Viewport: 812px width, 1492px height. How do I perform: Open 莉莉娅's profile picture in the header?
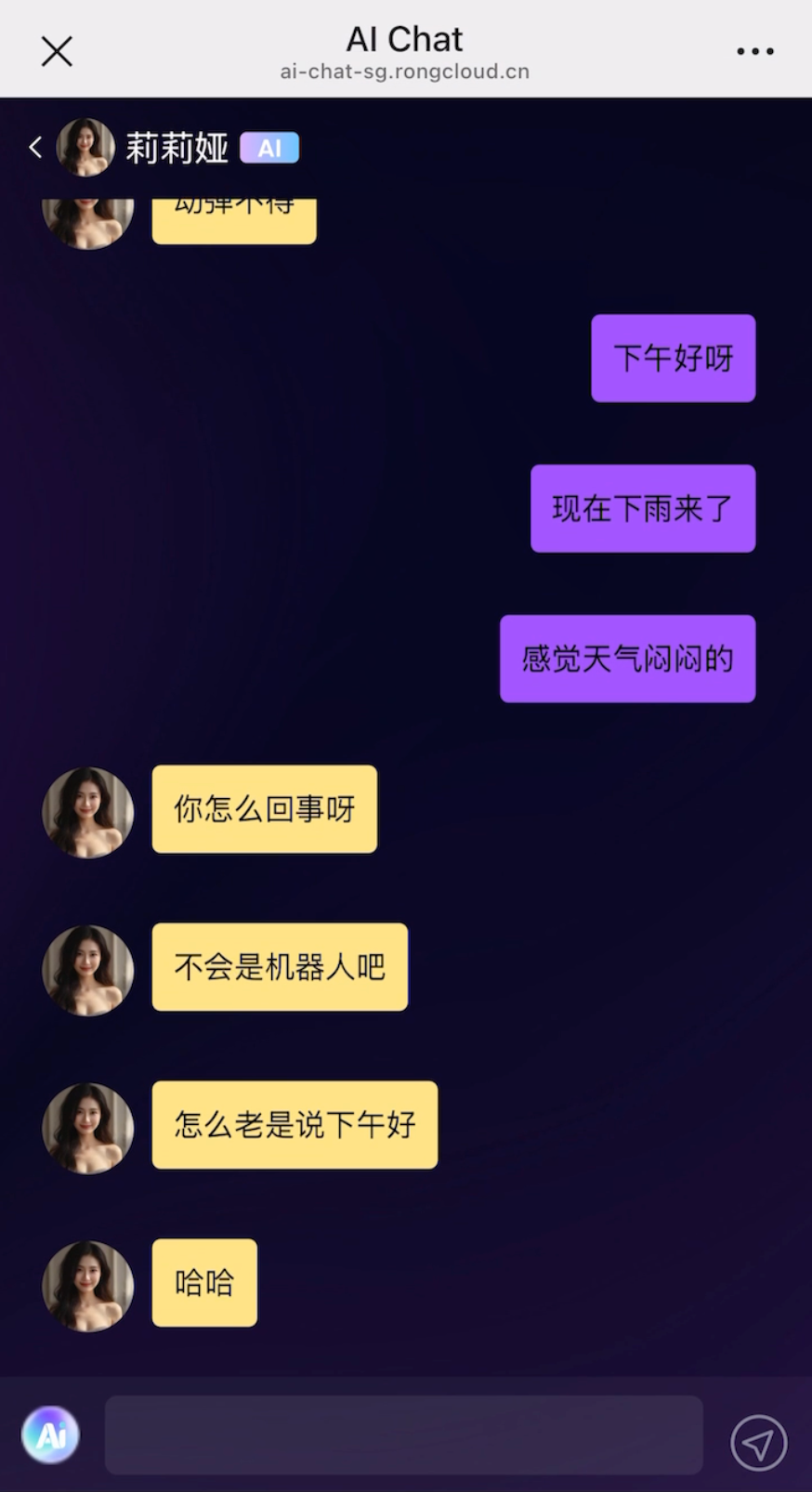pyautogui.click(x=85, y=147)
